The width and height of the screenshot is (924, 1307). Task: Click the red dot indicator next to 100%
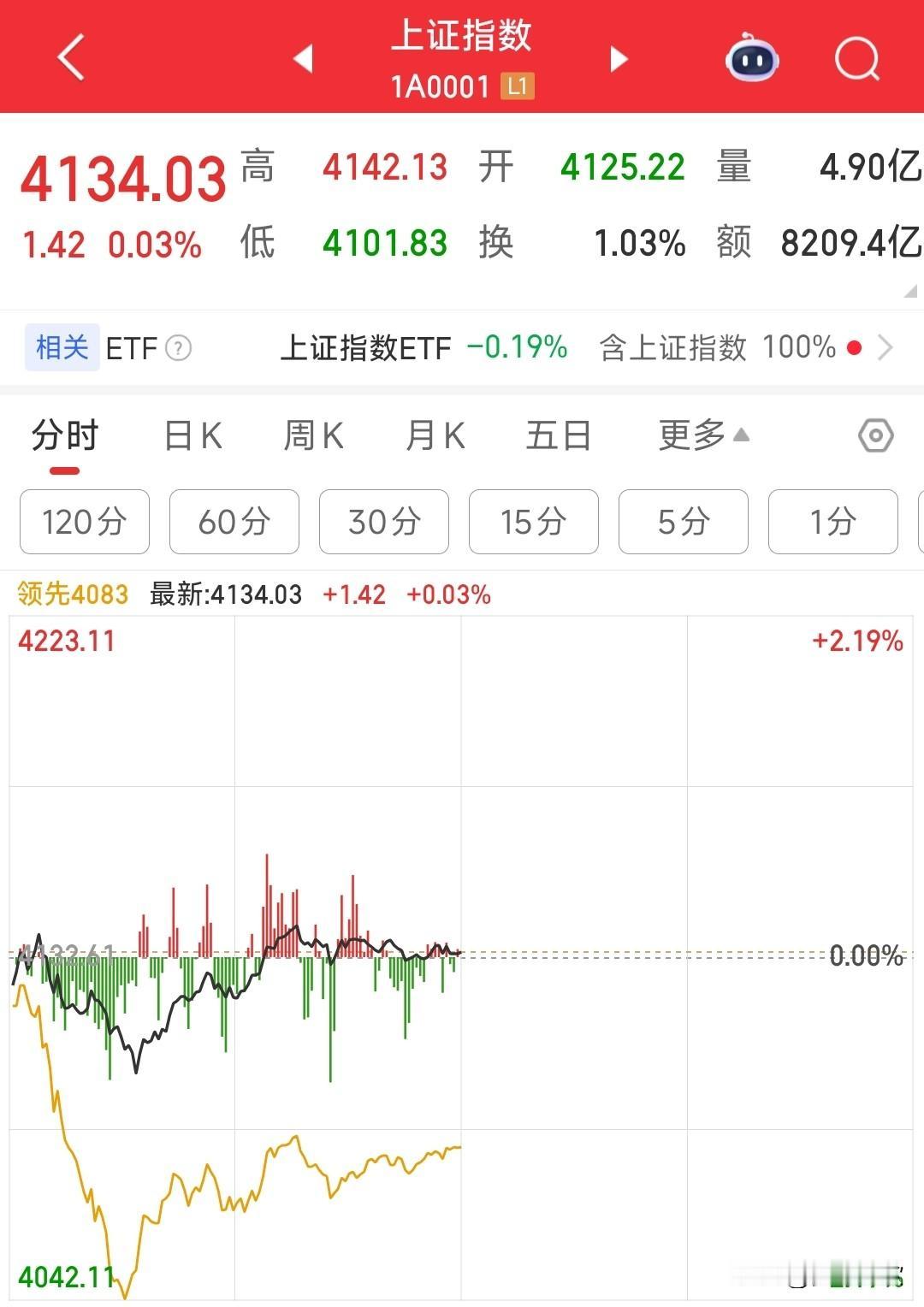click(853, 348)
